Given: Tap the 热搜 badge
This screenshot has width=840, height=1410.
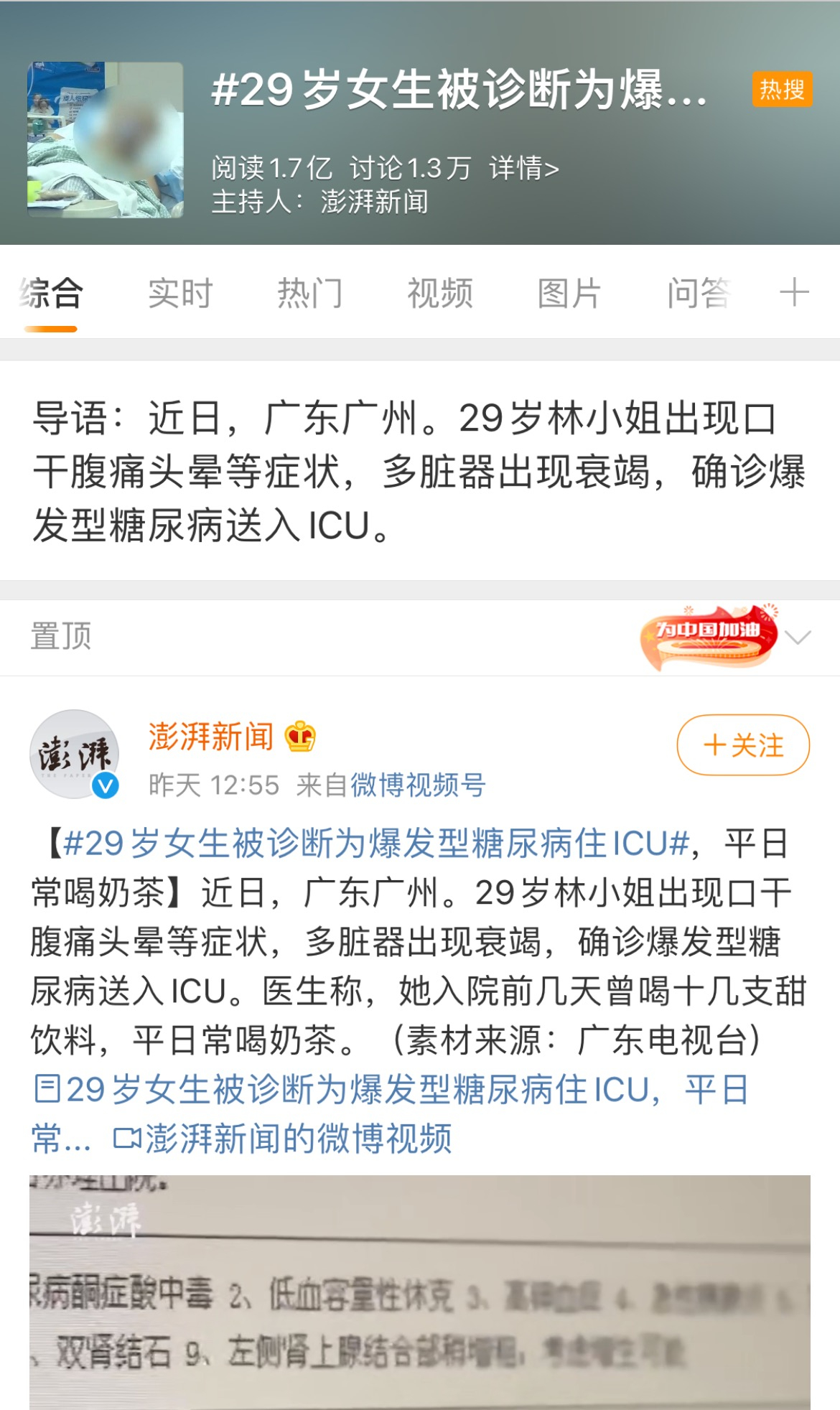Looking at the screenshot, I should [782, 90].
